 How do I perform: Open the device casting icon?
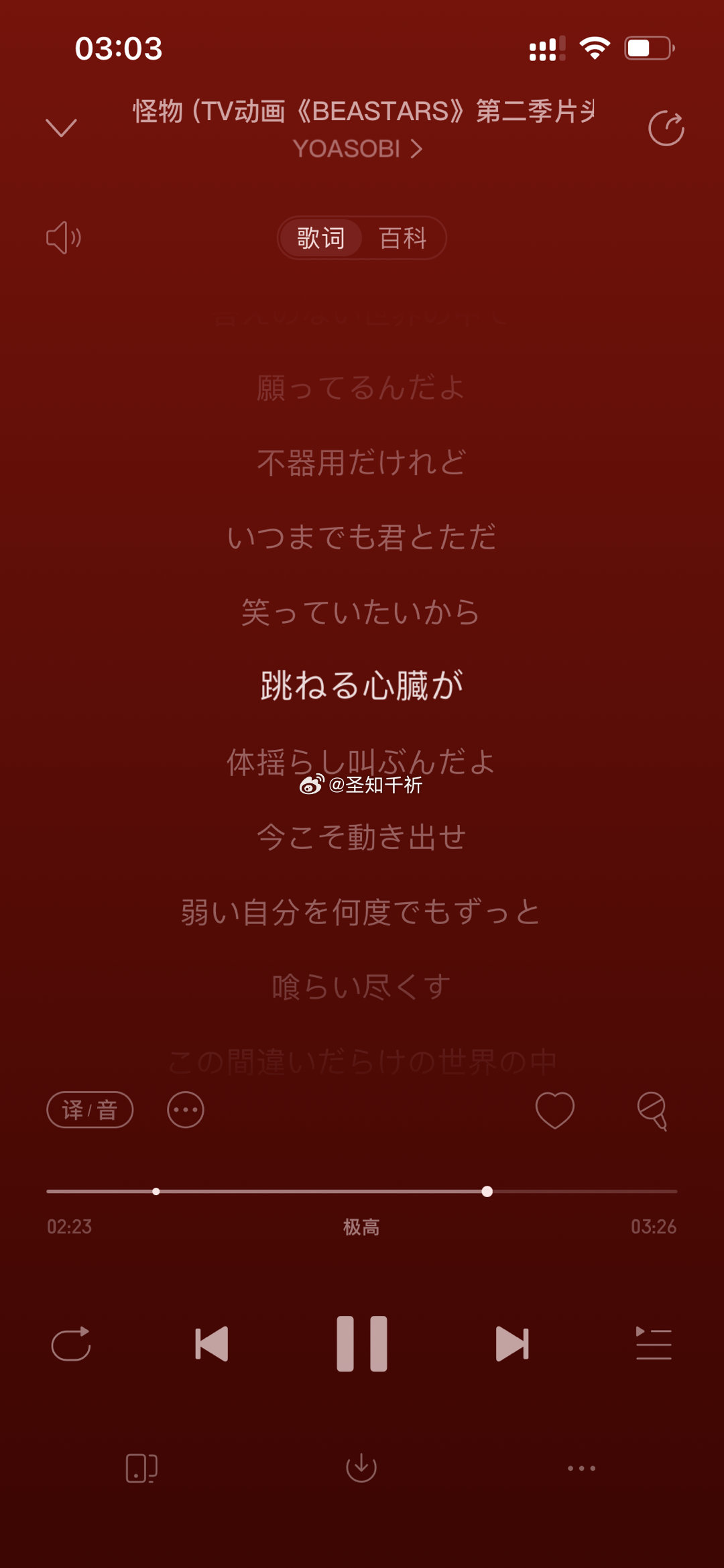tap(141, 1468)
